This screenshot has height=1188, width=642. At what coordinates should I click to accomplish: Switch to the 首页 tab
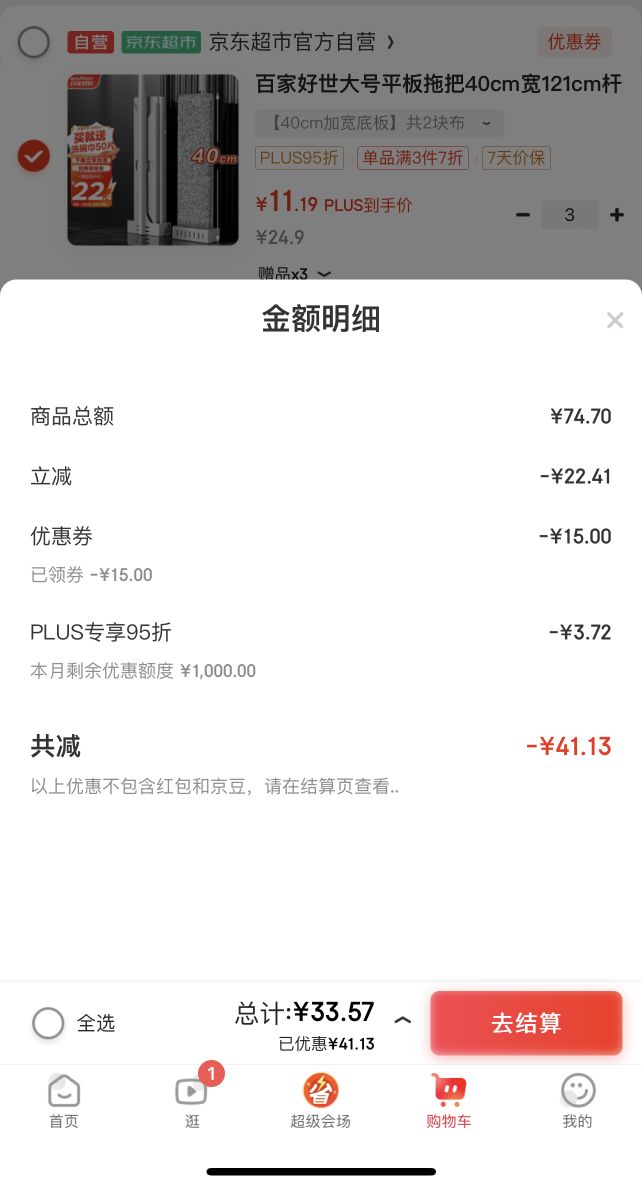[64, 1099]
